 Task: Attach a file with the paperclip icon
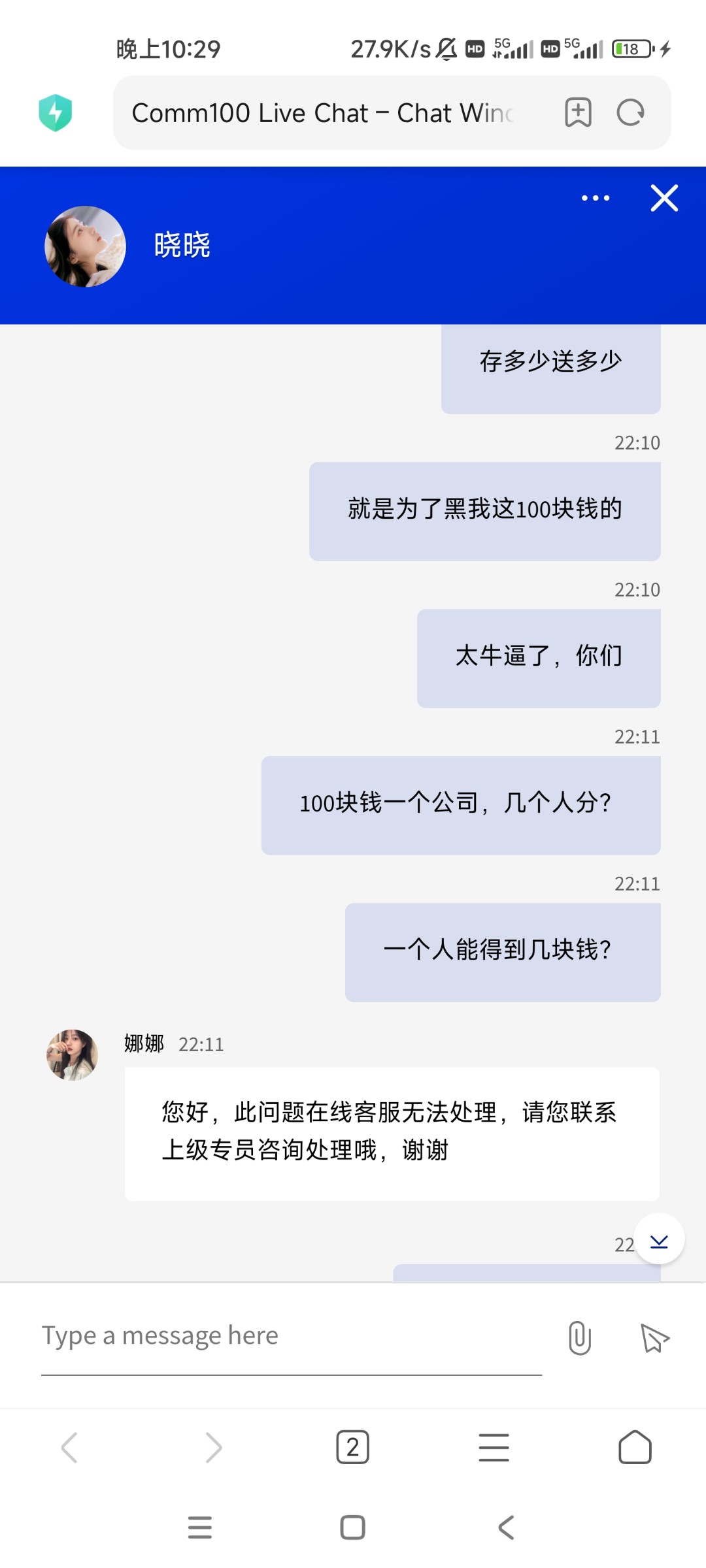point(580,1337)
